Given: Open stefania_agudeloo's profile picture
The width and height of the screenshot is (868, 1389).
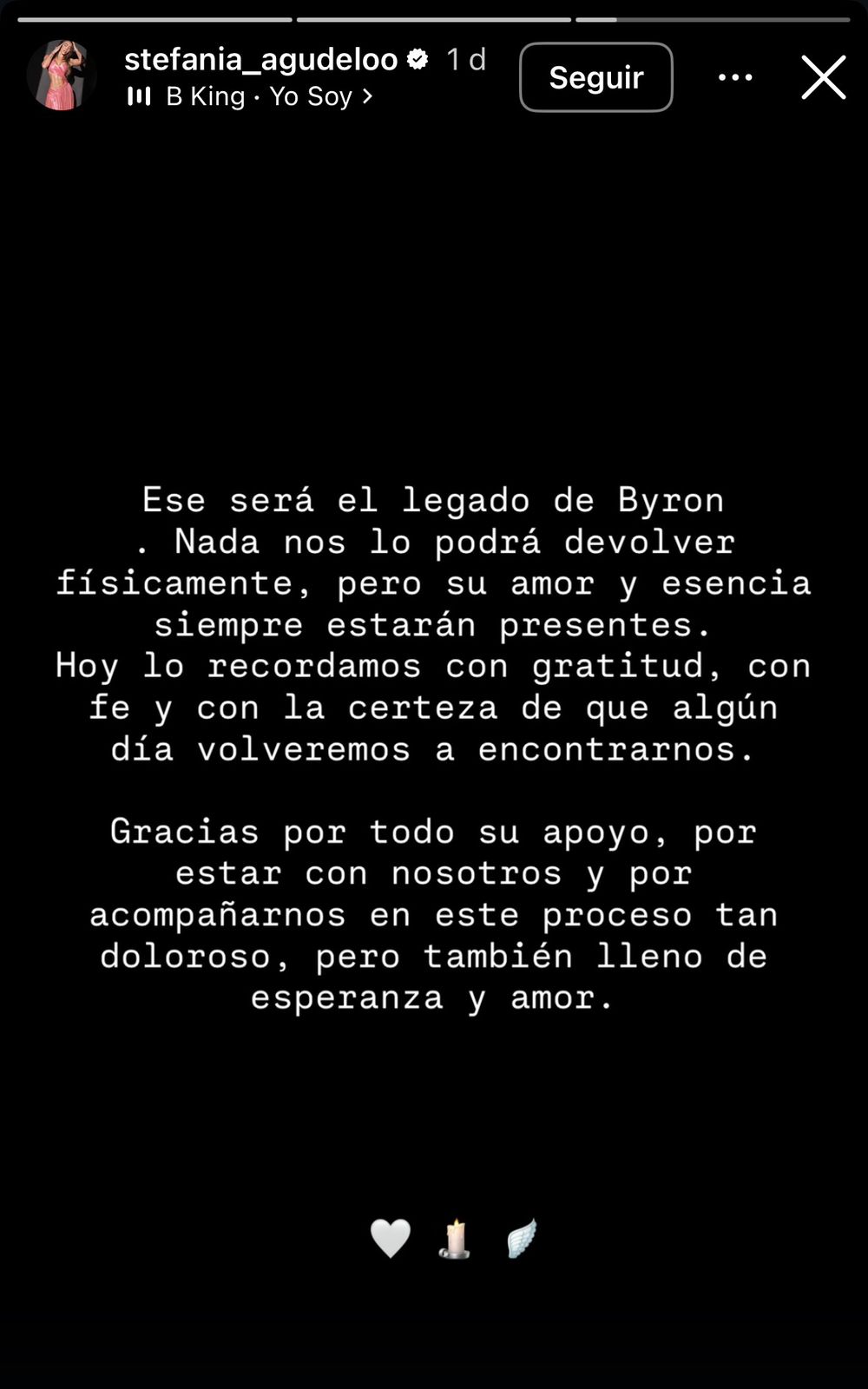Looking at the screenshot, I should 61,76.
